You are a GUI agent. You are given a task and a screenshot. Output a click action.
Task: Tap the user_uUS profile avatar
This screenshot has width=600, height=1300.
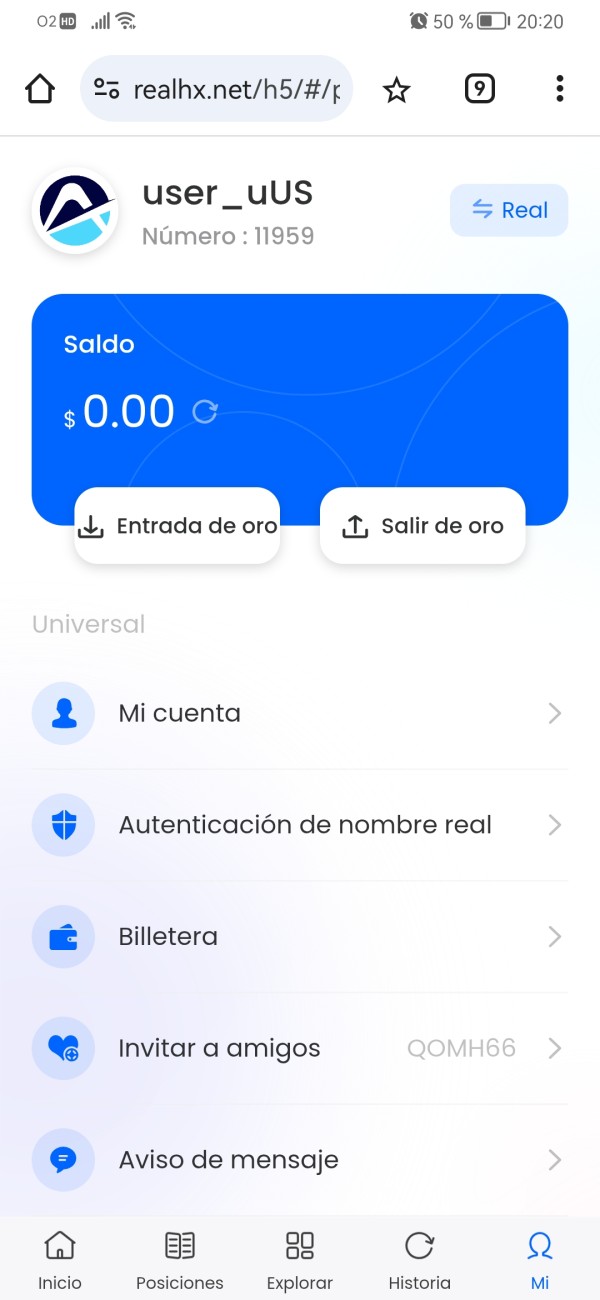(77, 211)
